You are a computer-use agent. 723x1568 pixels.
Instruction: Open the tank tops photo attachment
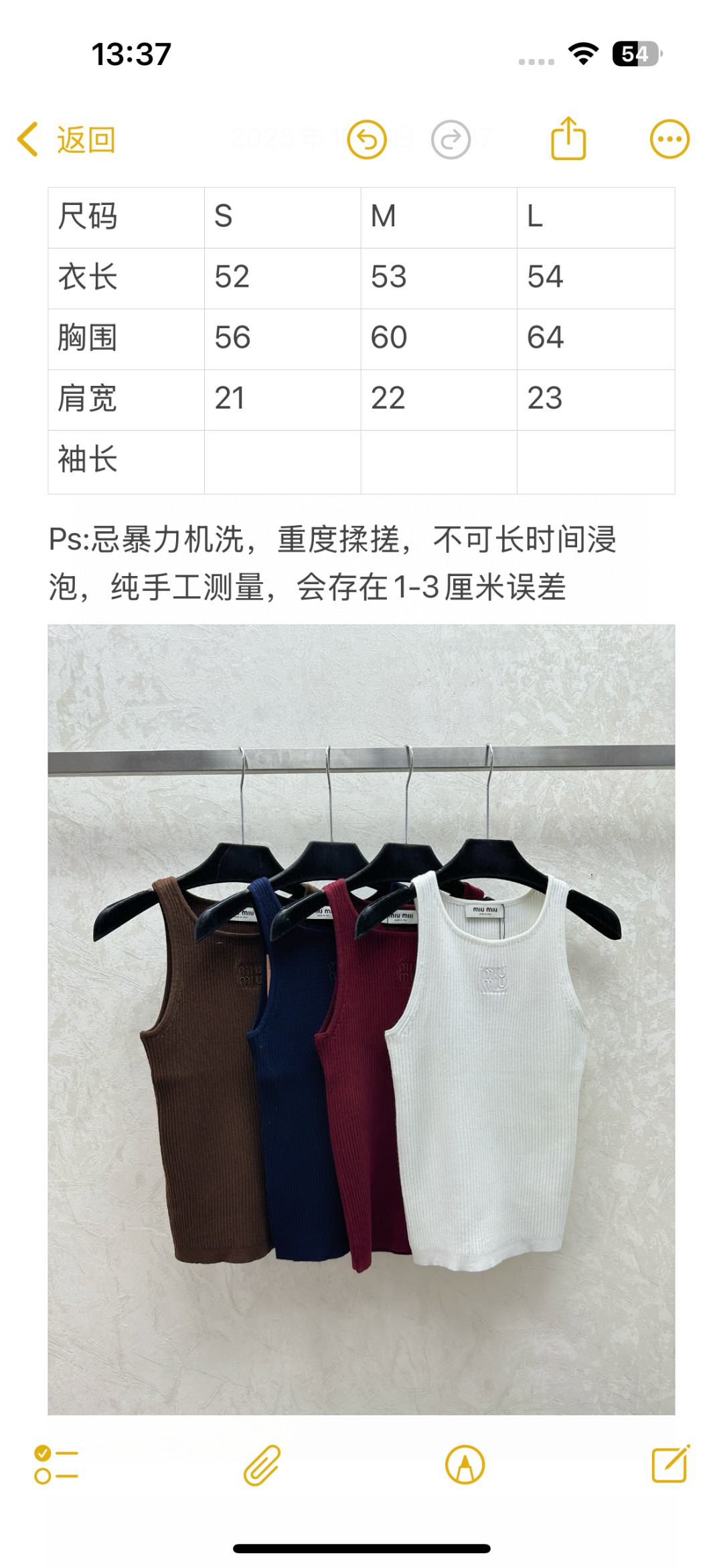click(361, 1018)
